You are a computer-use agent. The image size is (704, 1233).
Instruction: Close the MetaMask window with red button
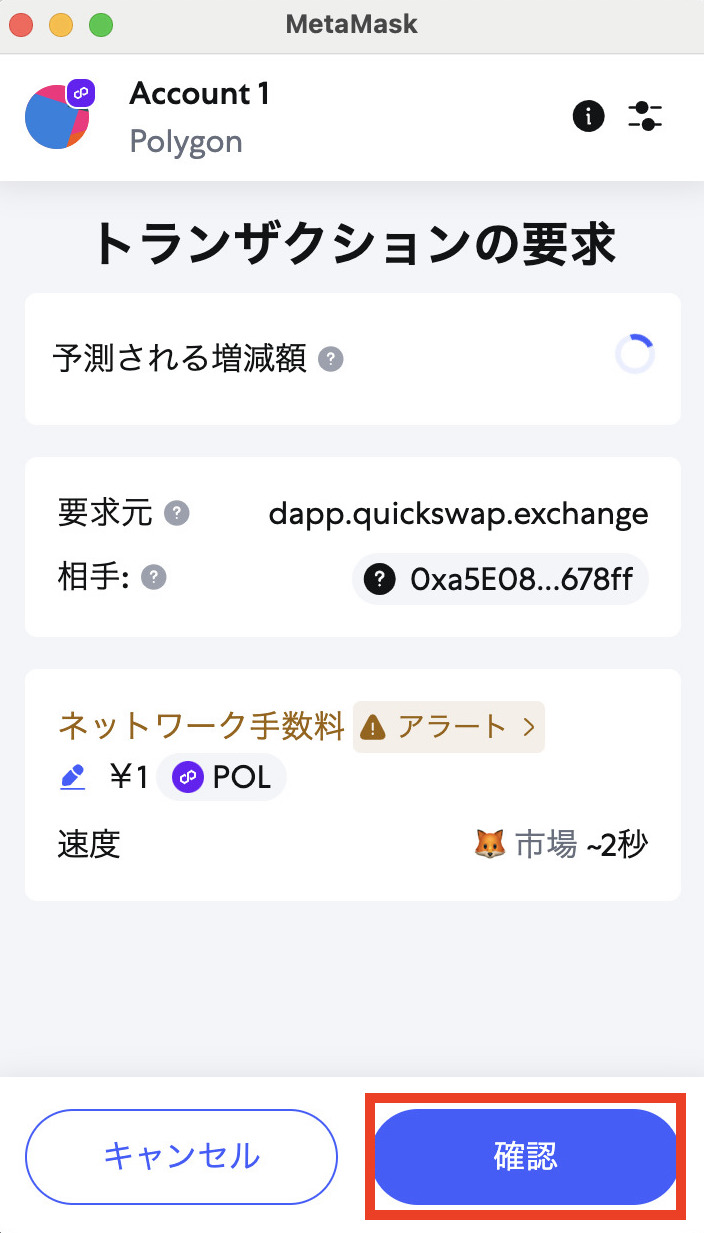click(21, 24)
